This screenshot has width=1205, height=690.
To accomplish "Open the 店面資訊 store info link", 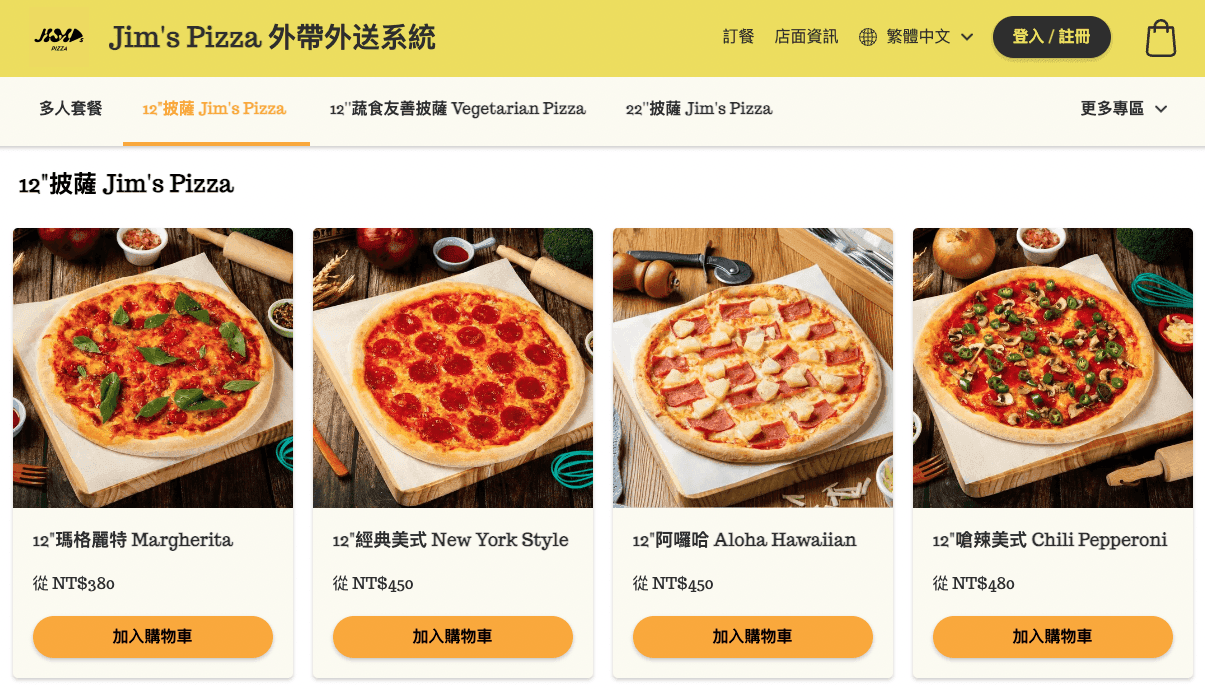I will (x=806, y=37).
